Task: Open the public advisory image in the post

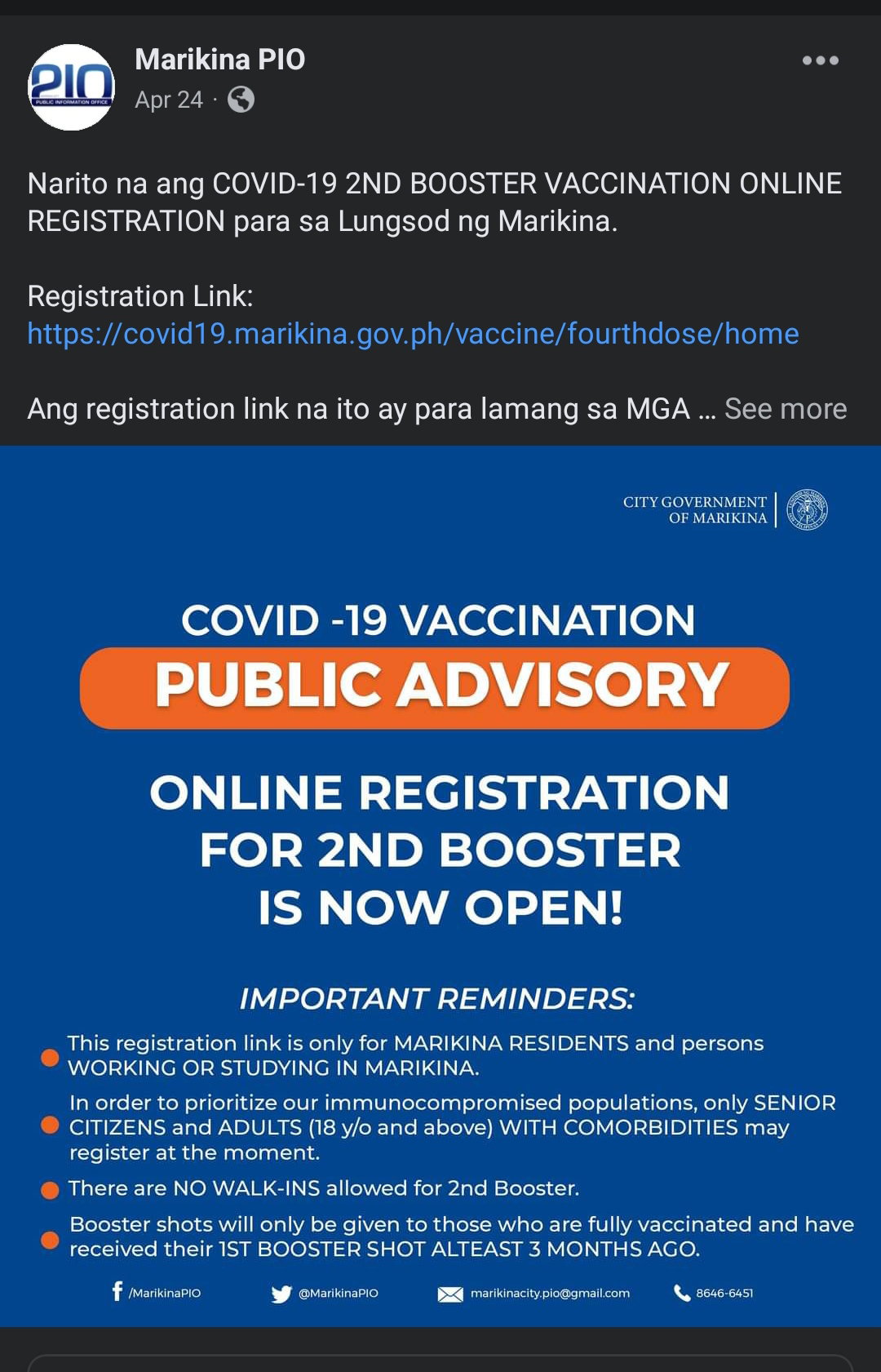Action: pos(440,886)
